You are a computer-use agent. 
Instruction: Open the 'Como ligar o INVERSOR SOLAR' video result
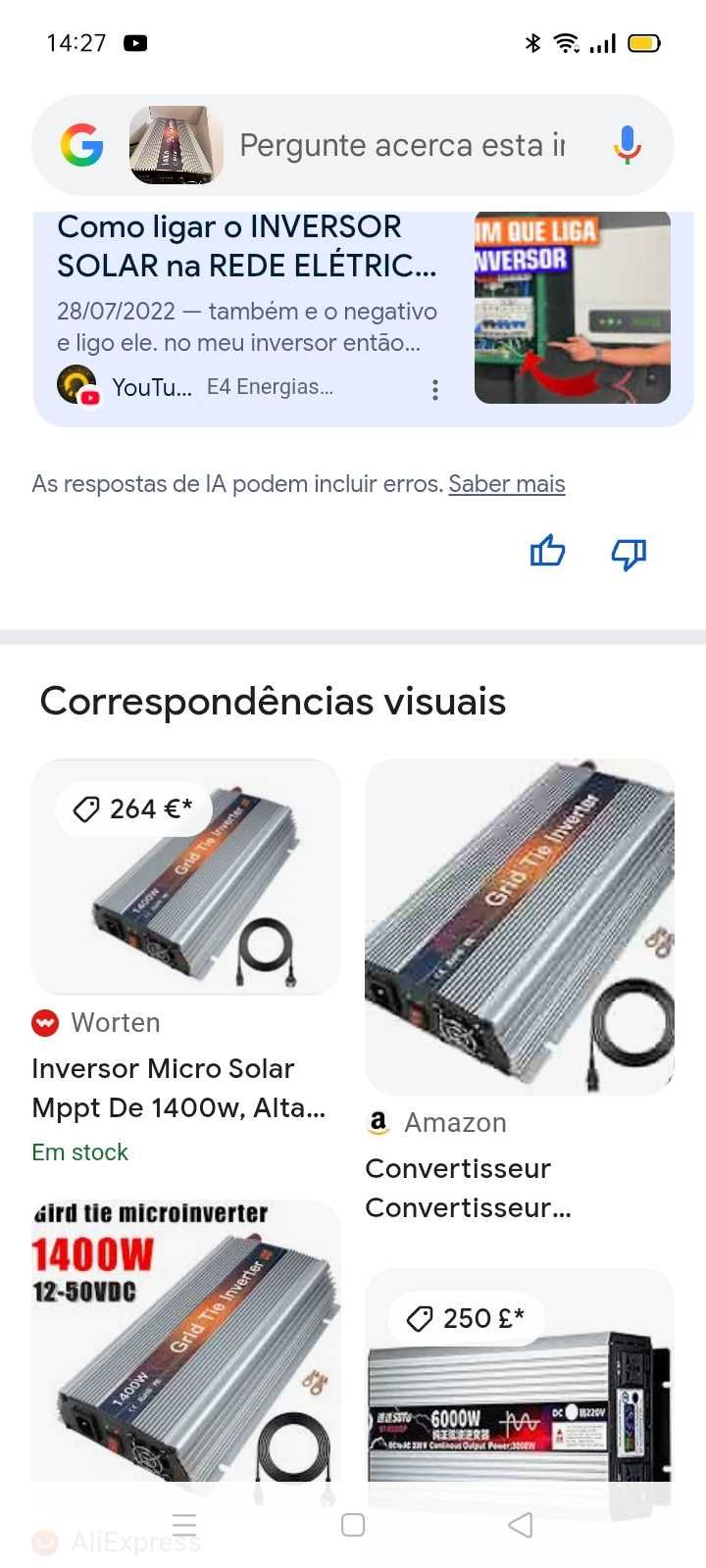(245, 247)
